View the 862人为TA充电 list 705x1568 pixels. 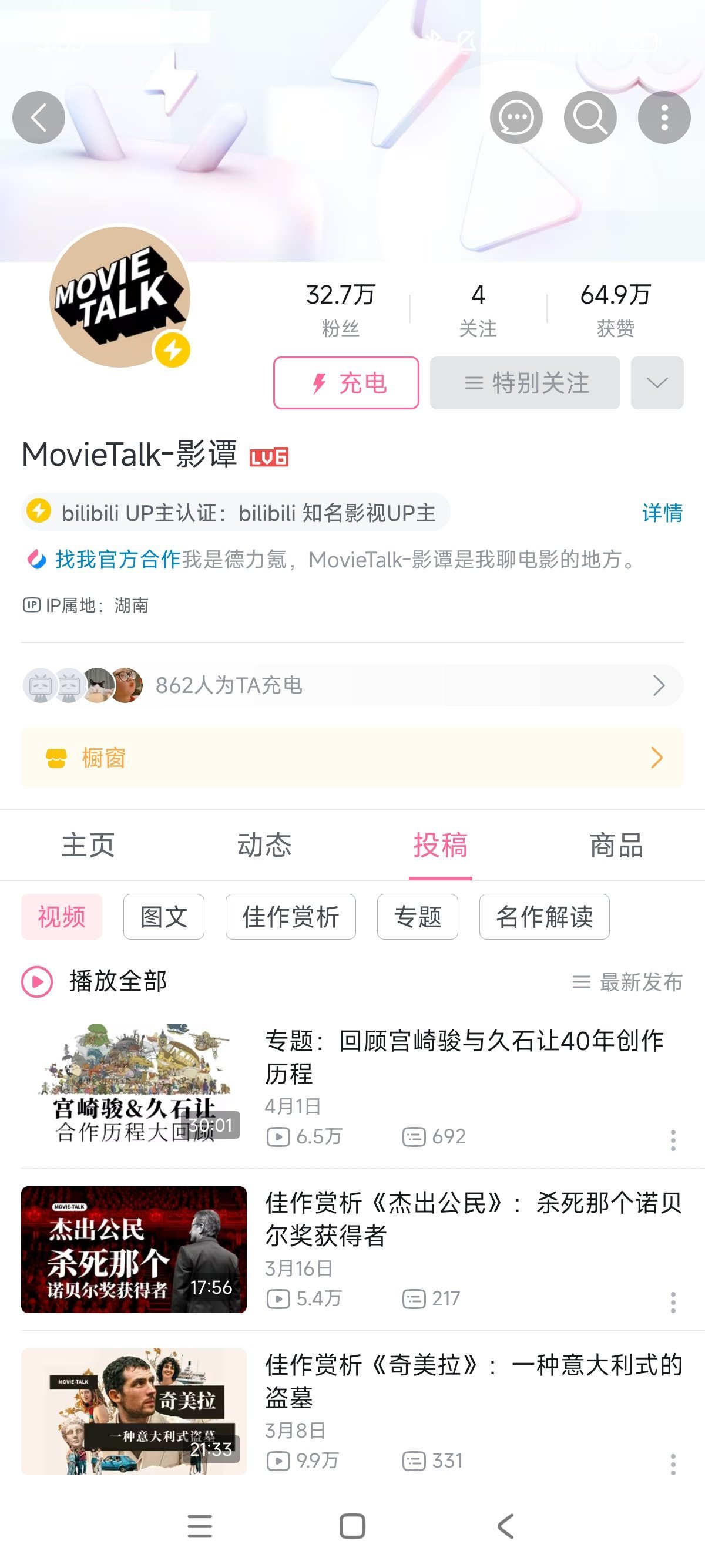point(352,685)
